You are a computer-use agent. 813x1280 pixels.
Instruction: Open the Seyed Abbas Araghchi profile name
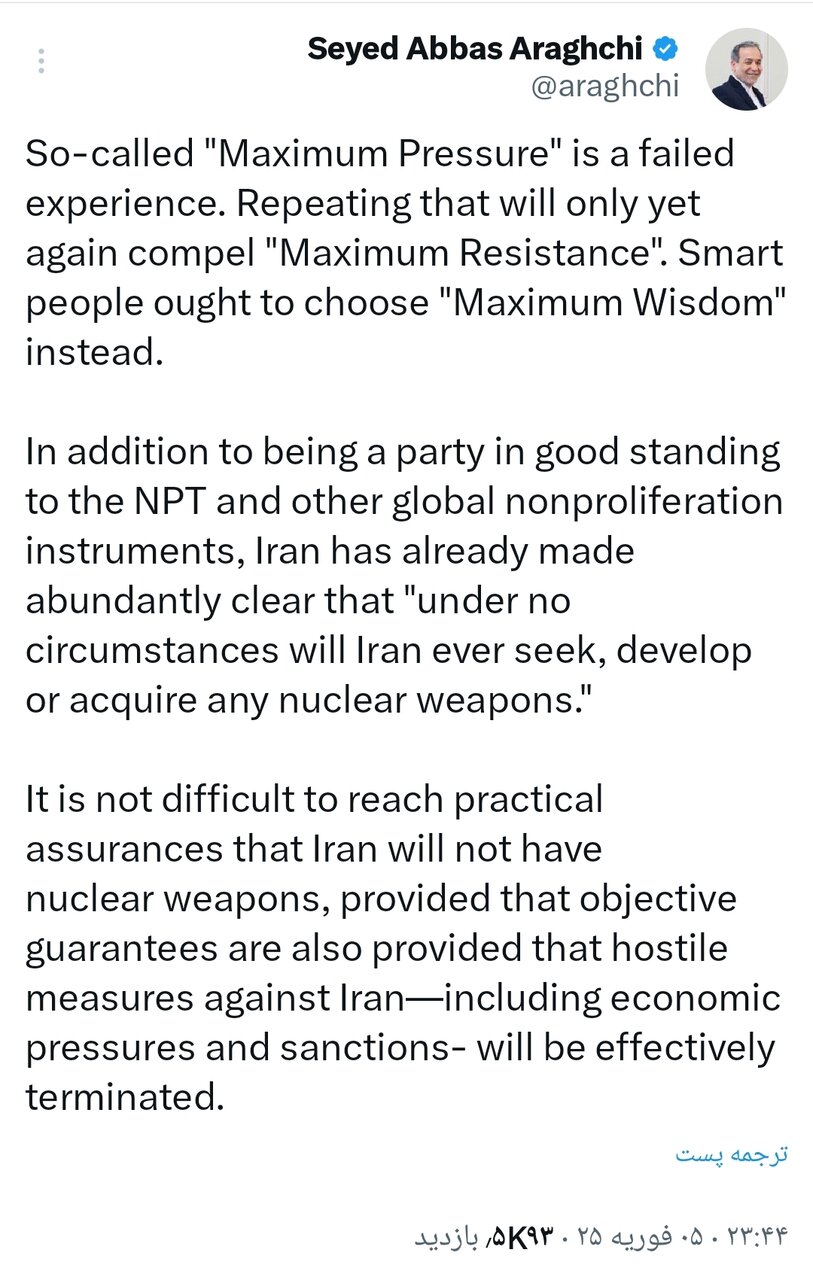pos(476,48)
